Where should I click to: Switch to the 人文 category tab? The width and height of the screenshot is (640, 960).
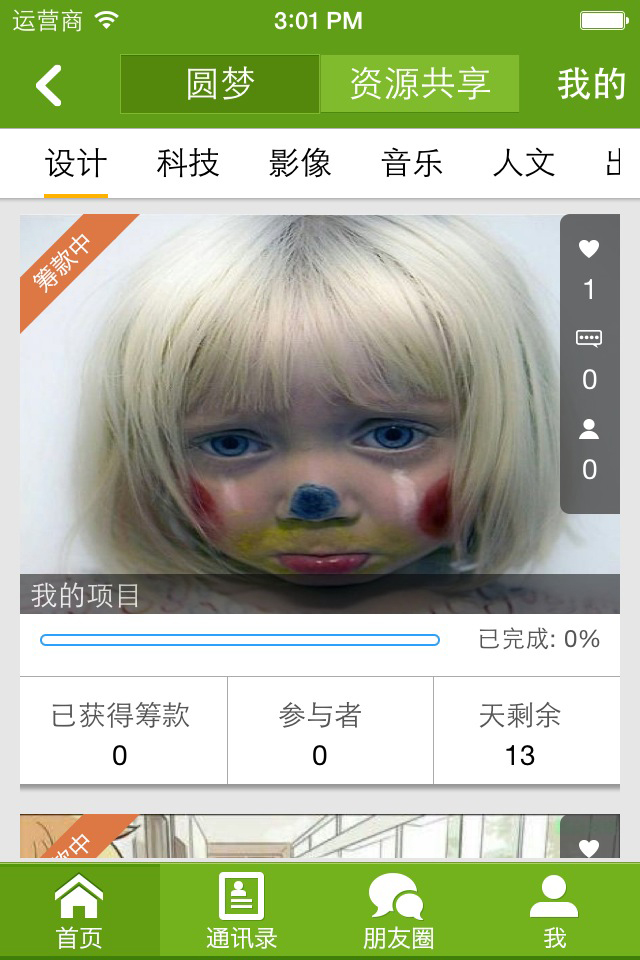[x=524, y=164]
